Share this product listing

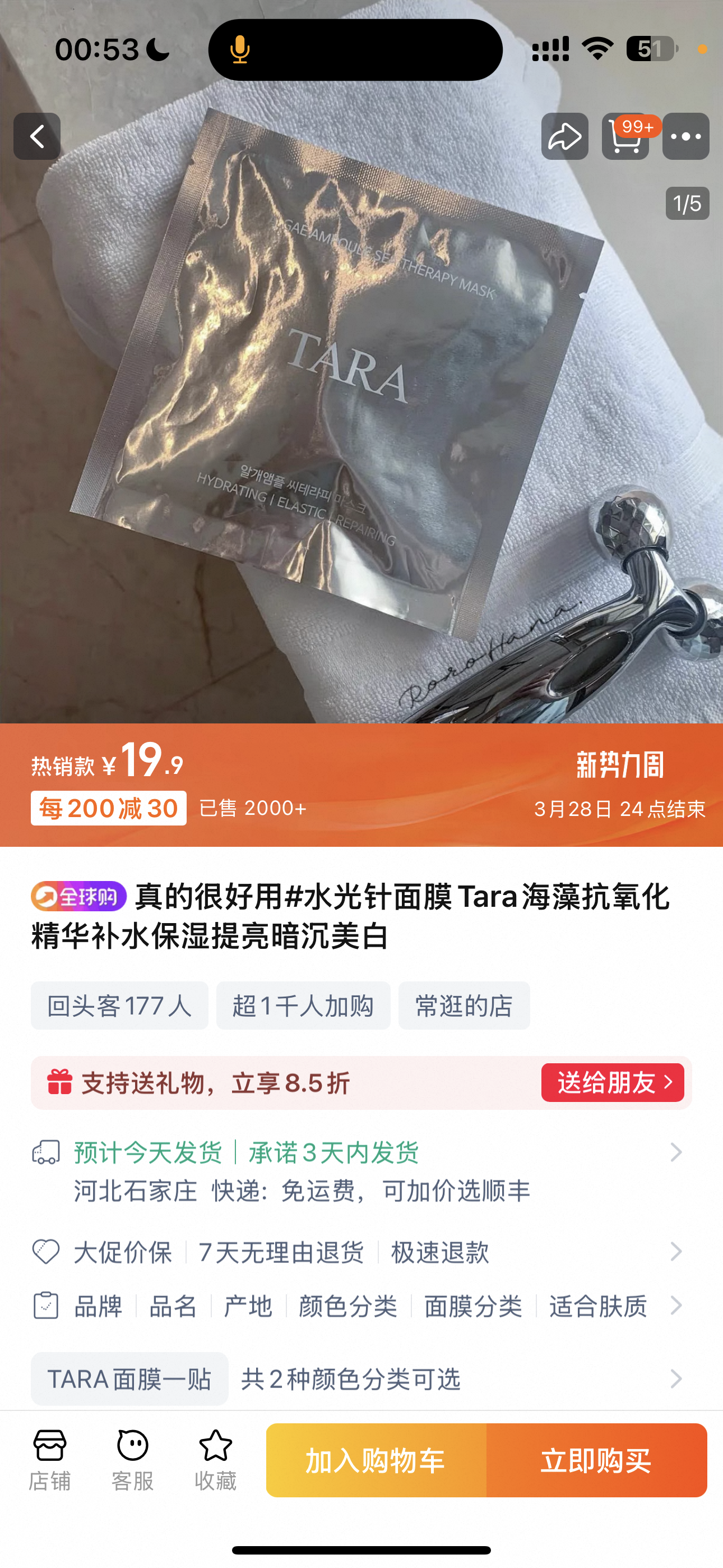(565, 136)
